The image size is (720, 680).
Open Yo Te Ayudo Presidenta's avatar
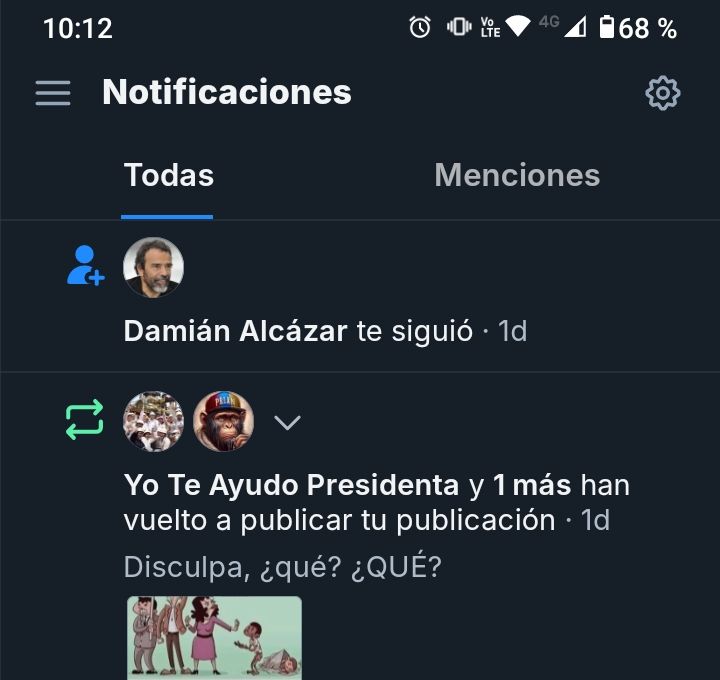(153, 421)
